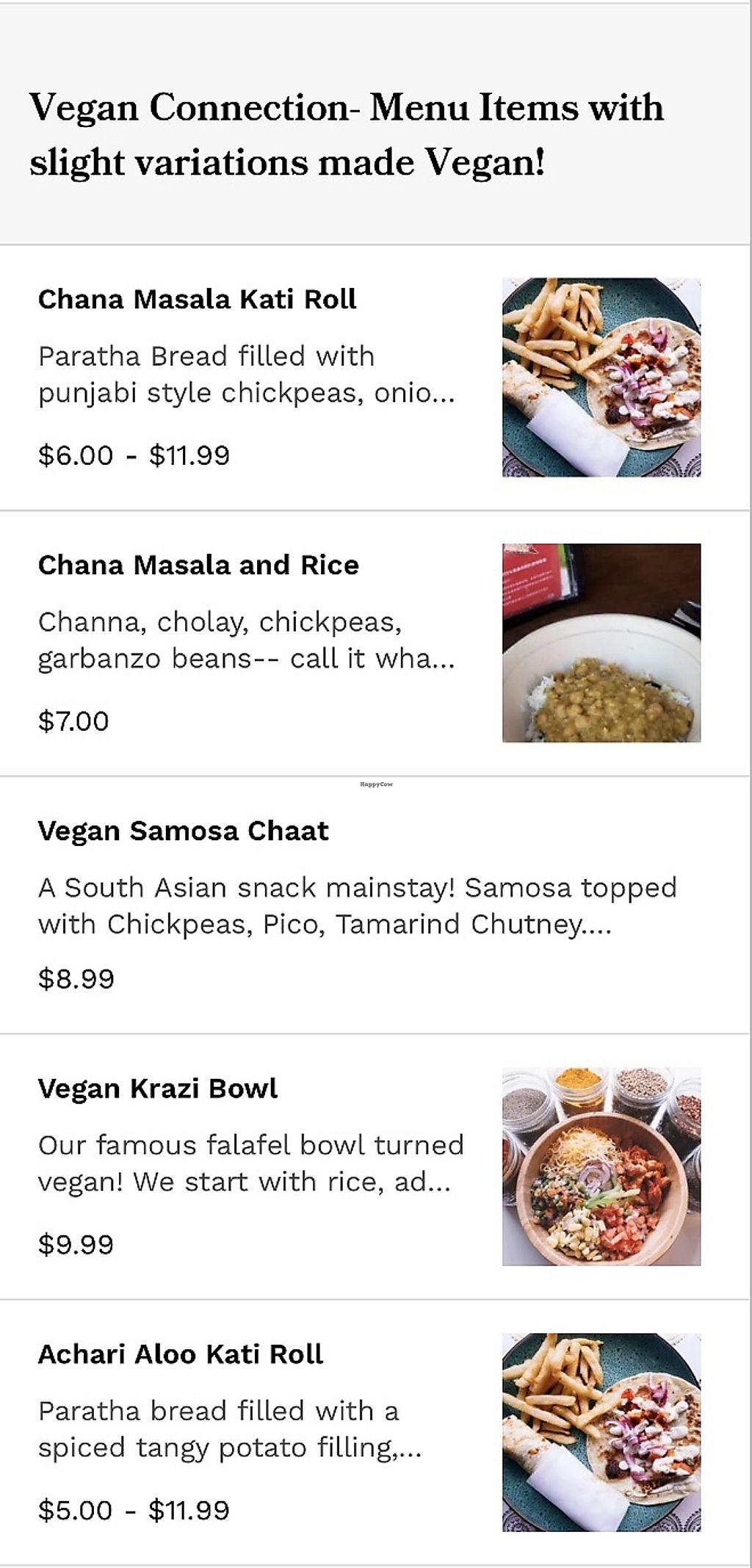The width and height of the screenshot is (752, 1568).
Task: Select Chana Masala and Rice
Action: (198, 566)
